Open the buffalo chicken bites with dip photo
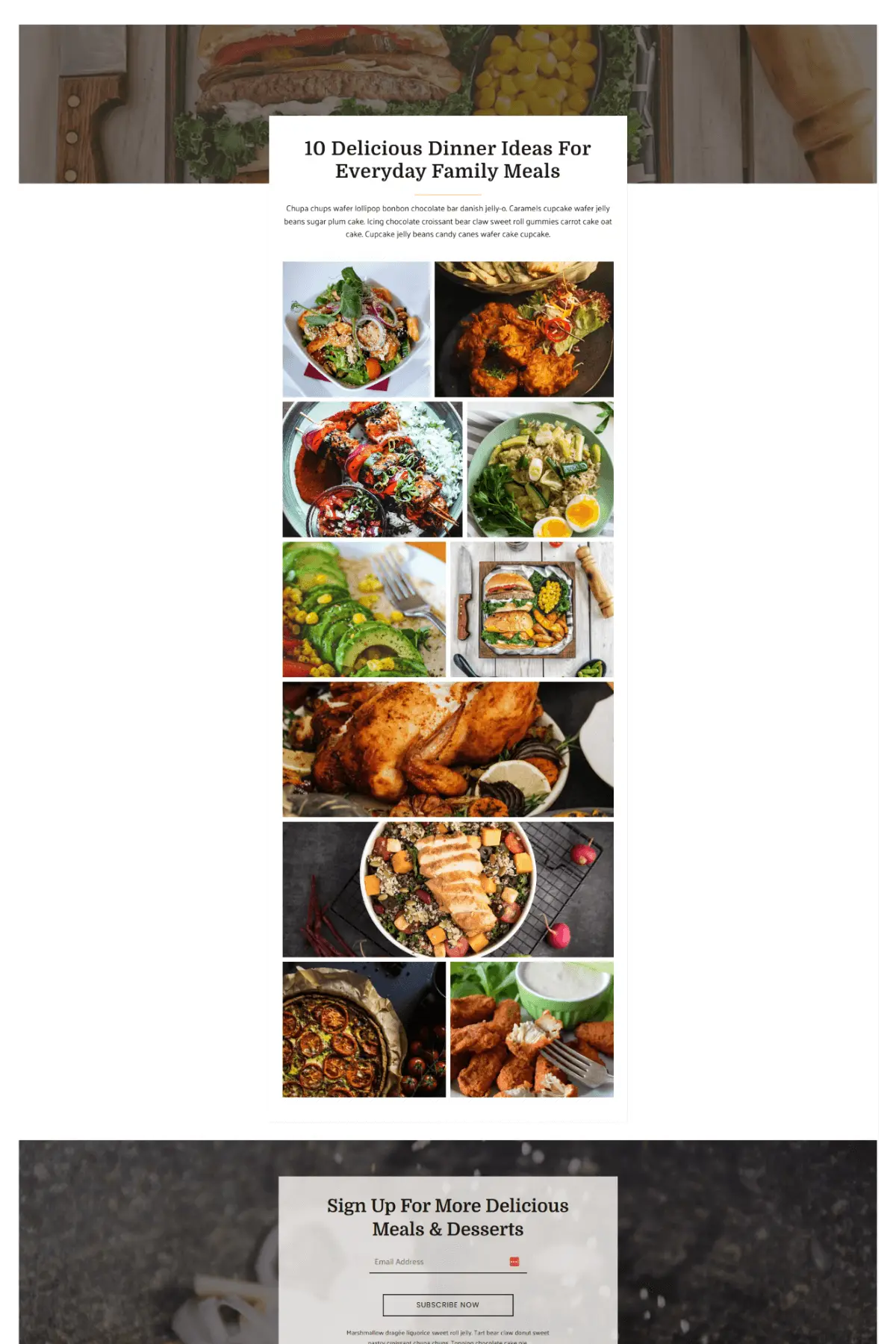 532,1029
